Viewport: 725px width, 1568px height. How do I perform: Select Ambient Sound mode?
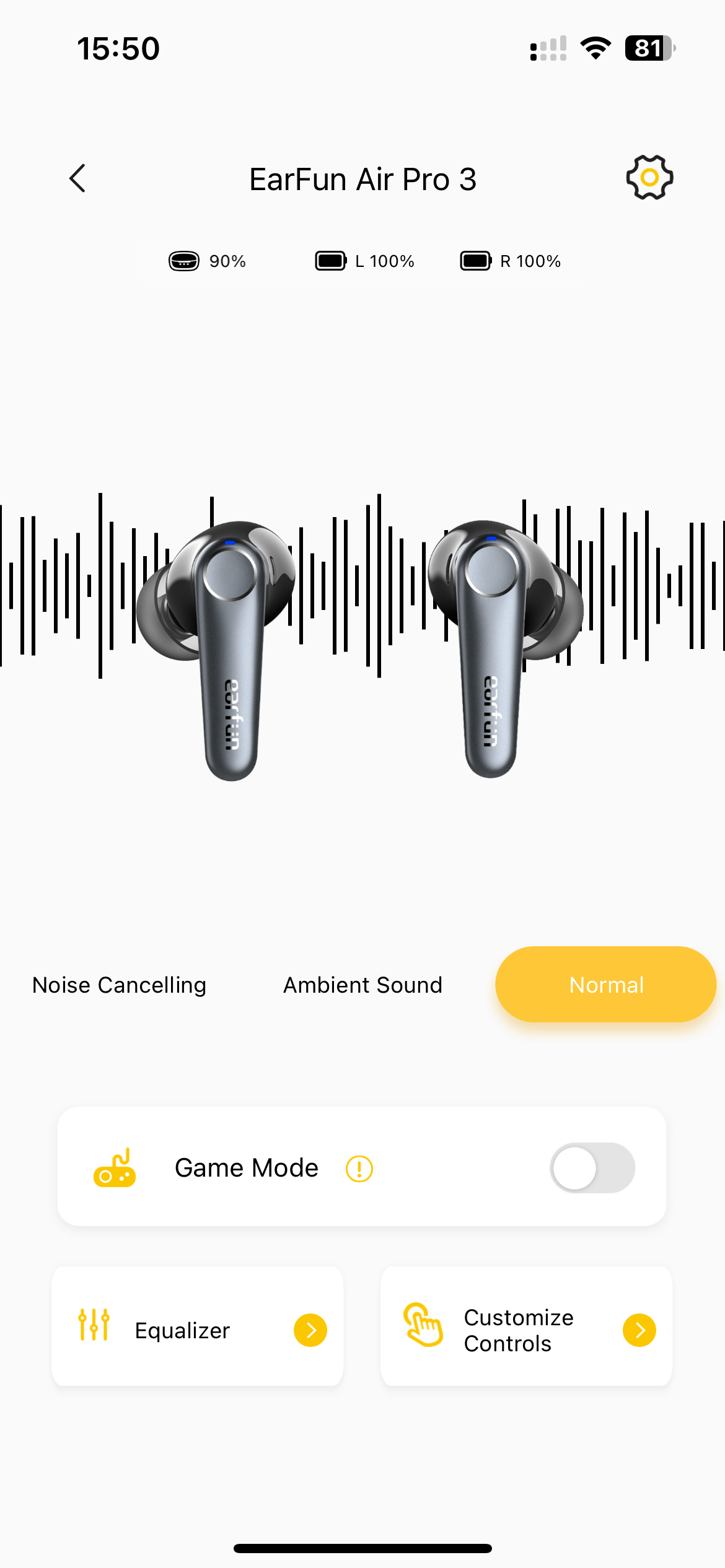(362, 985)
